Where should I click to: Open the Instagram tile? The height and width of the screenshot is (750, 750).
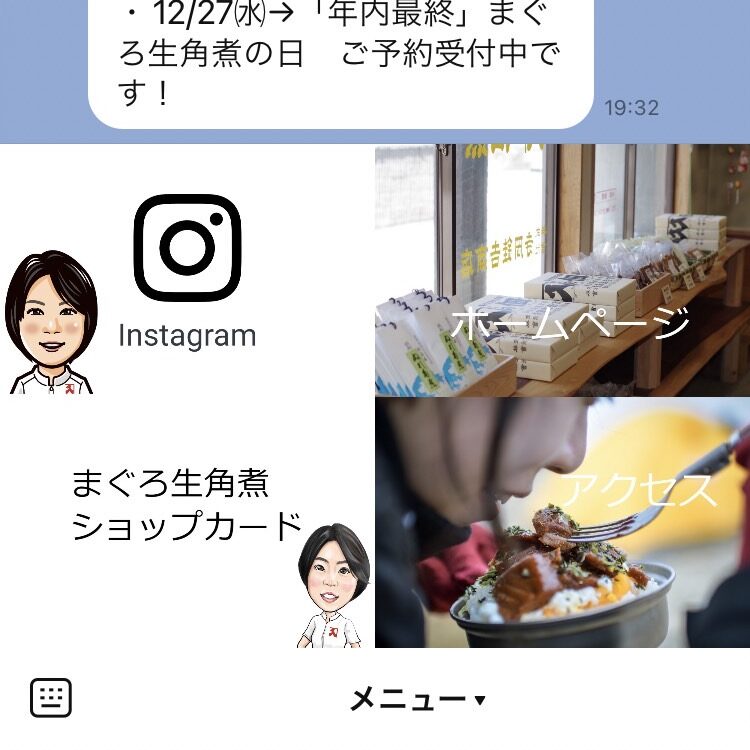(x=187, y=270)
